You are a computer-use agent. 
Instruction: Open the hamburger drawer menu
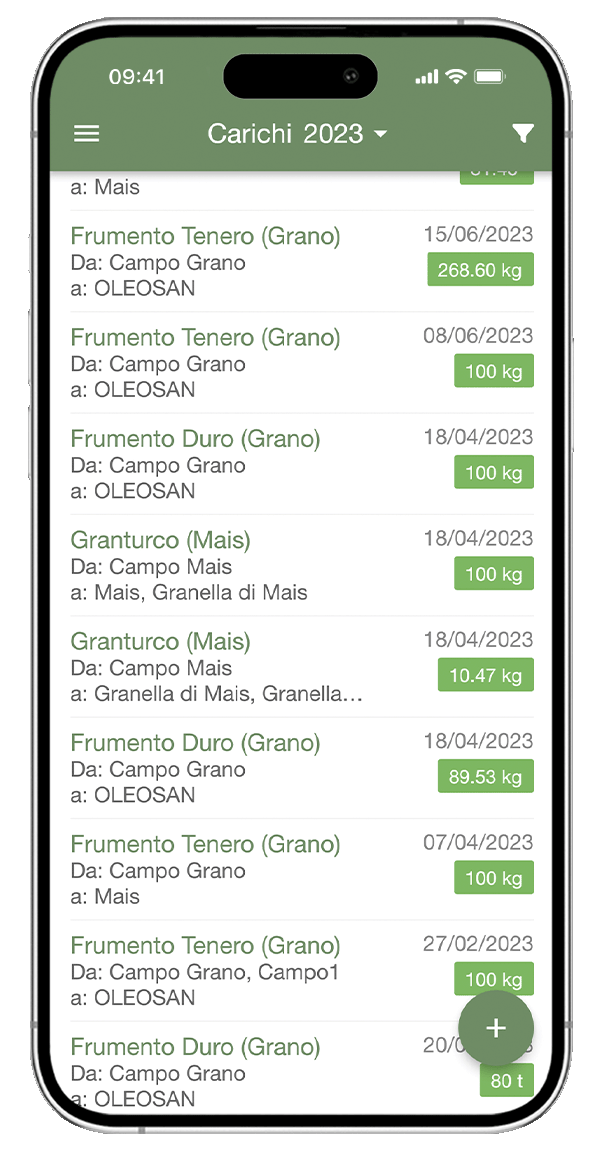[87, 134]
